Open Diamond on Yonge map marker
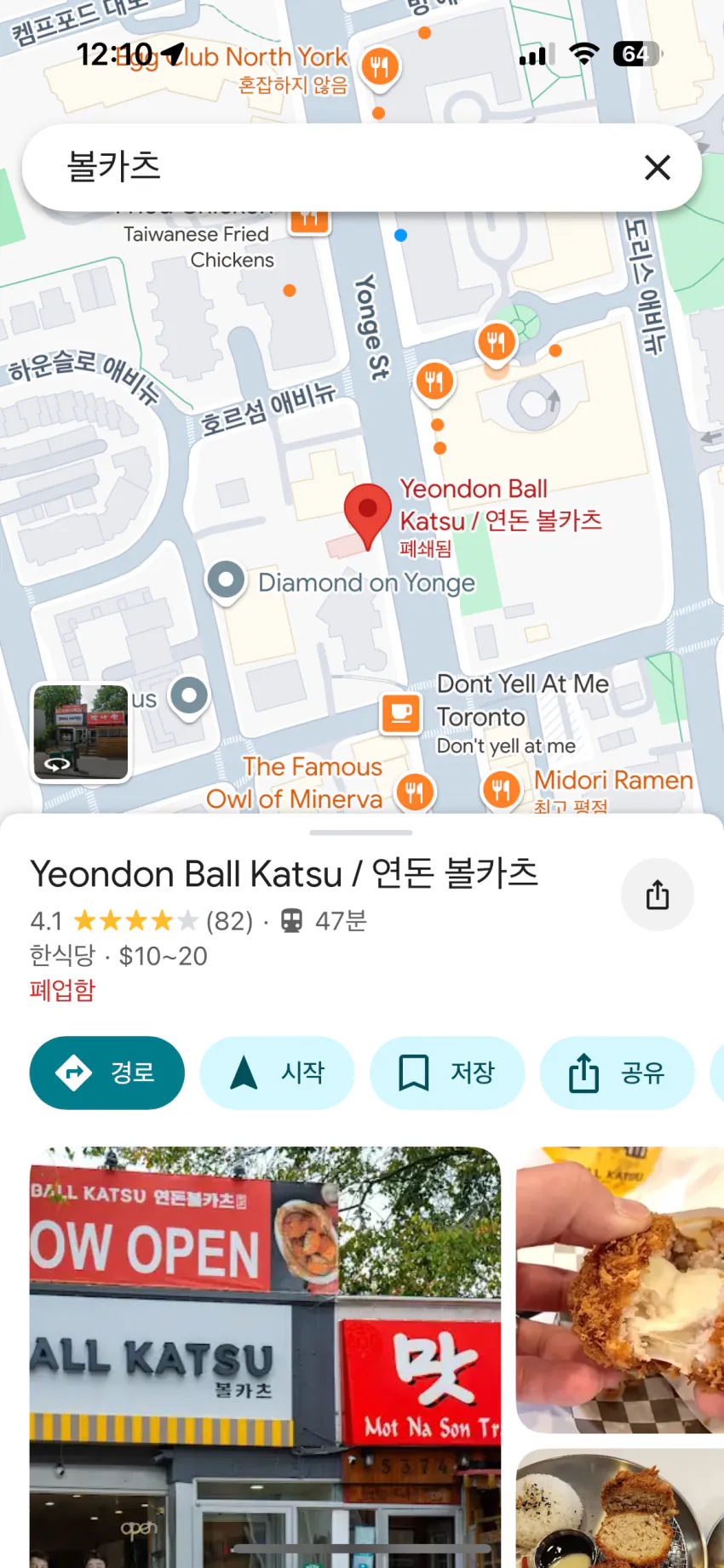724x1568 pixels. tap(227, 581)
